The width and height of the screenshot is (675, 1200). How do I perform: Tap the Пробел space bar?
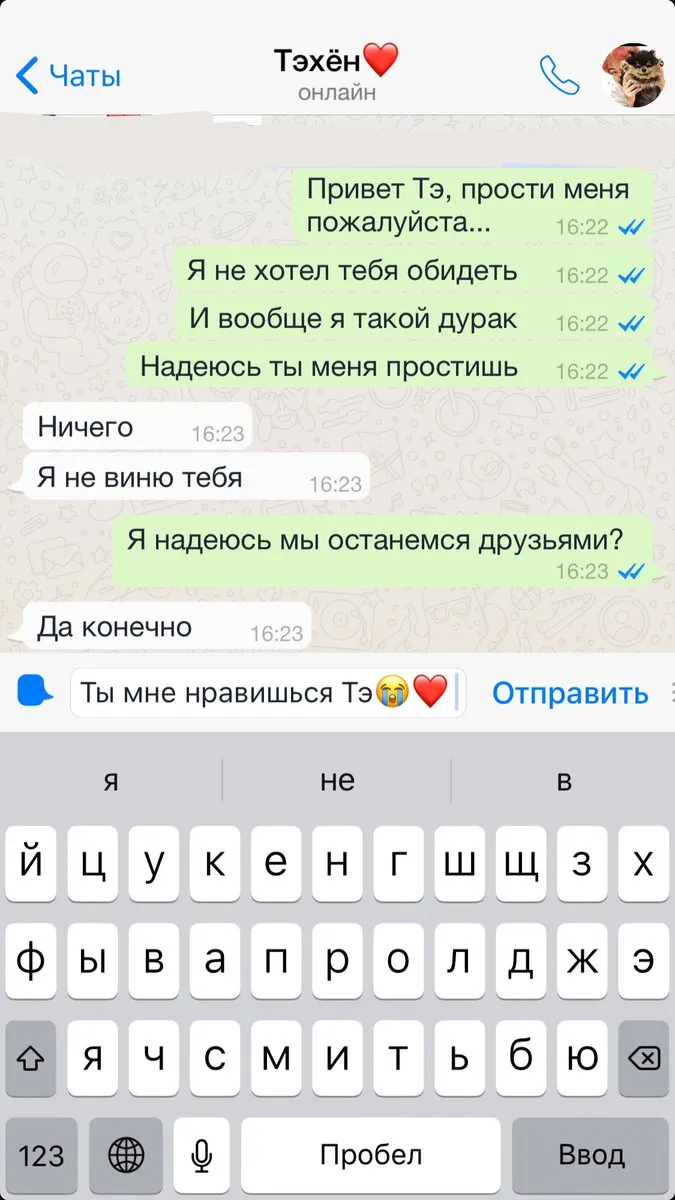[x=371, y=1156]
